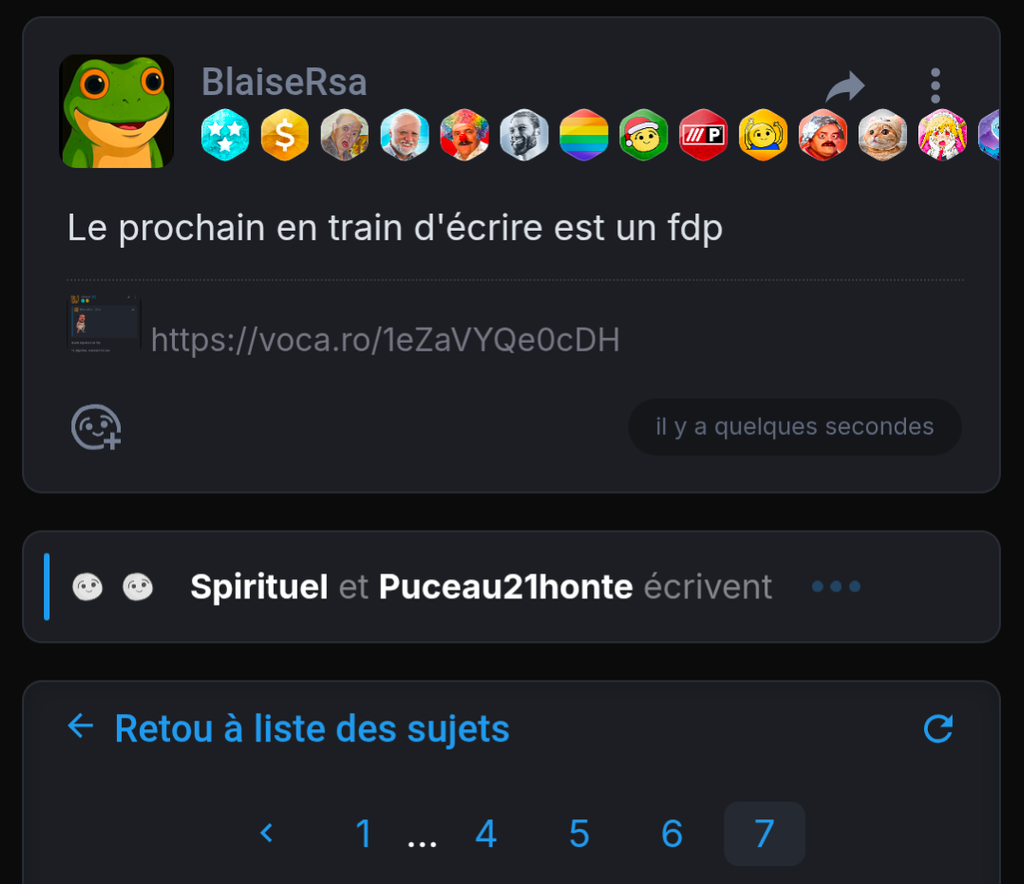Select current page 7
The height and width of the screenshot is (884, 1024).
click(x=764, y=833)
